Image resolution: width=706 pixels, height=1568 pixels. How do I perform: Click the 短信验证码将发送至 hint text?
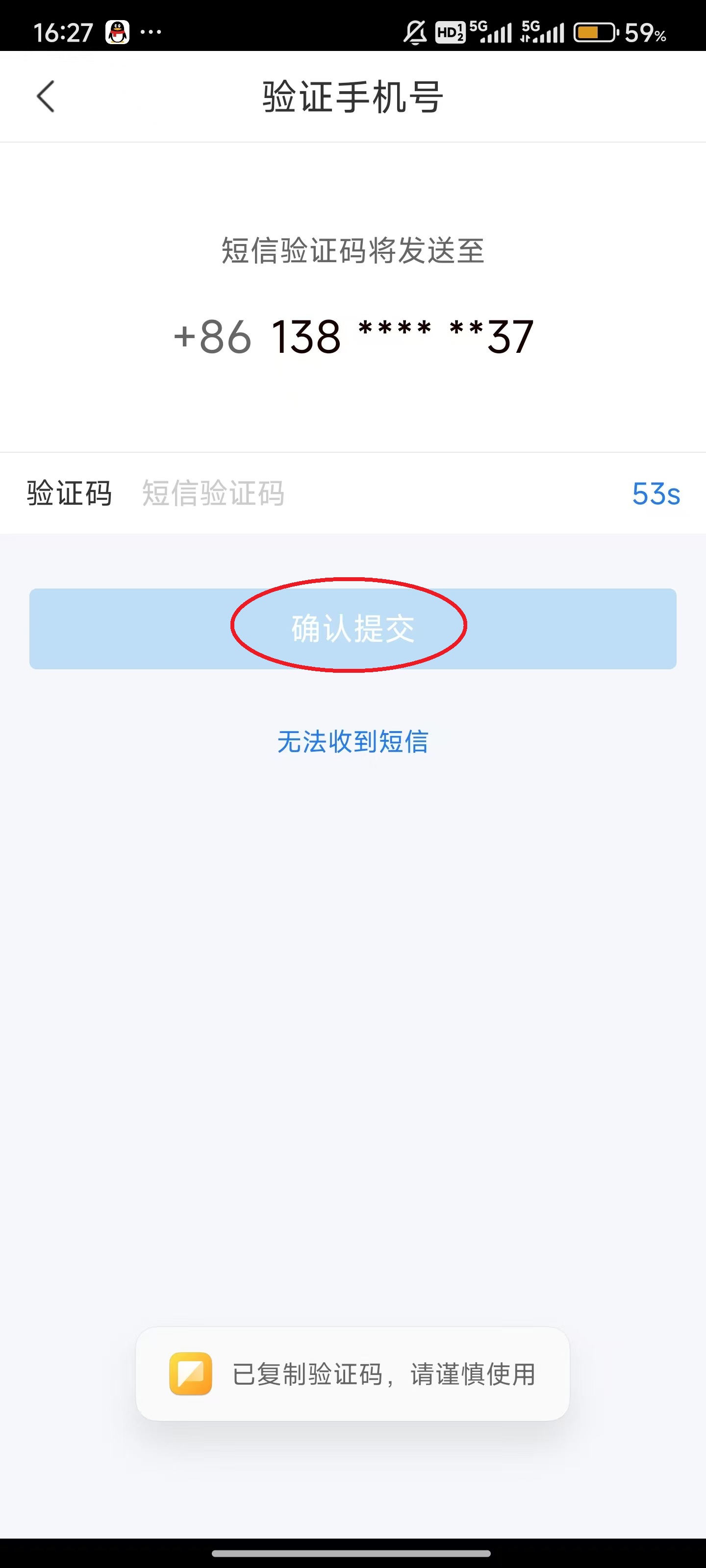(352, 251)
